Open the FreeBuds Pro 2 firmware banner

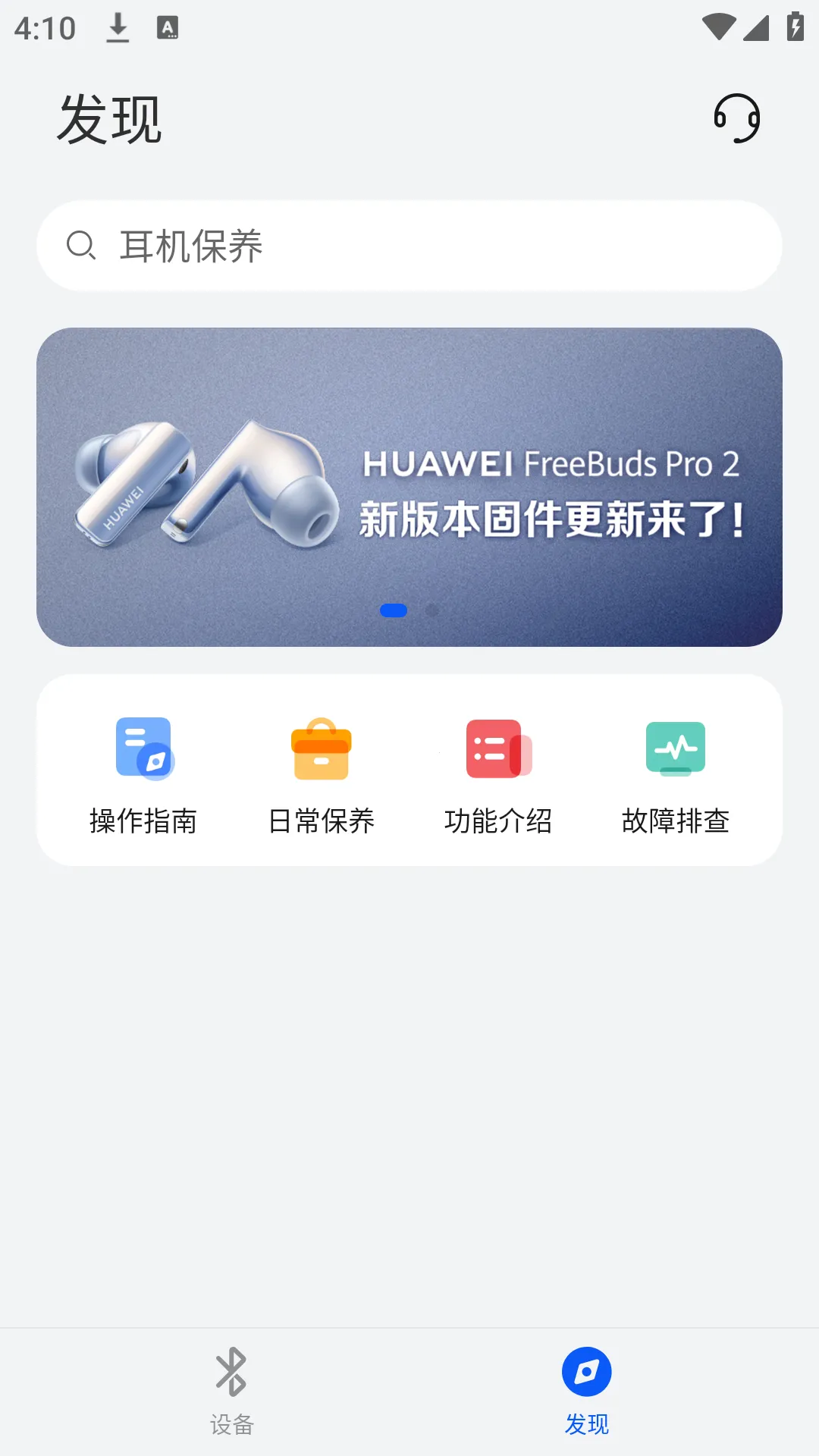coord(409,487)
